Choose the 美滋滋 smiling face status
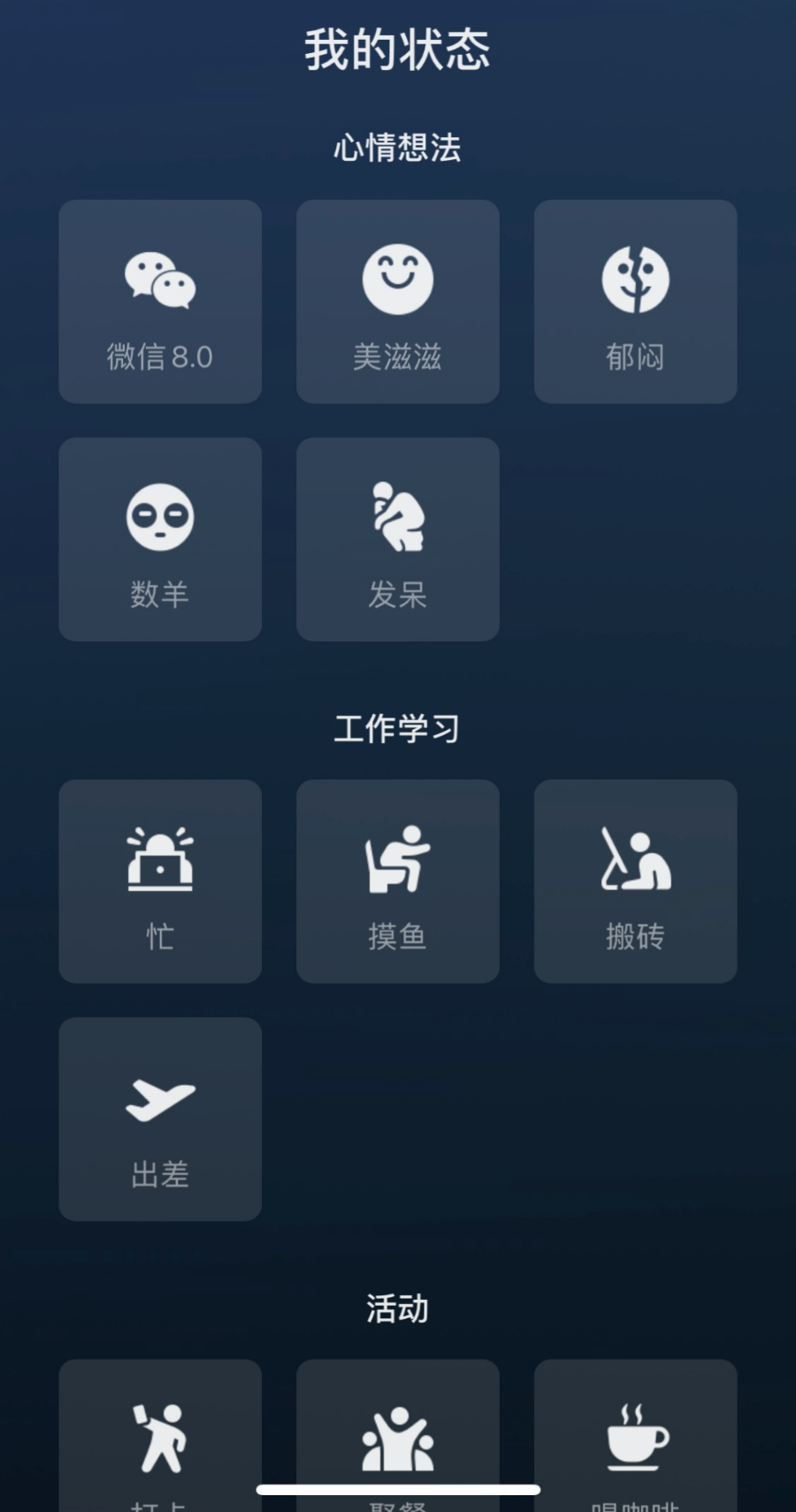796x1512 pixels. coord(397,301)
